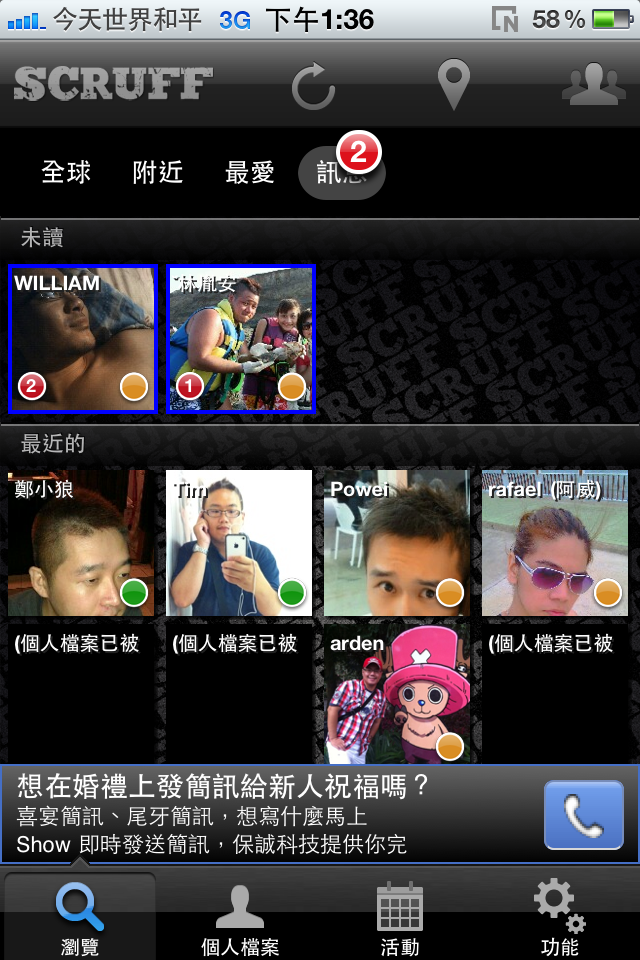Open Tim's profile tile

coord(239,543)
